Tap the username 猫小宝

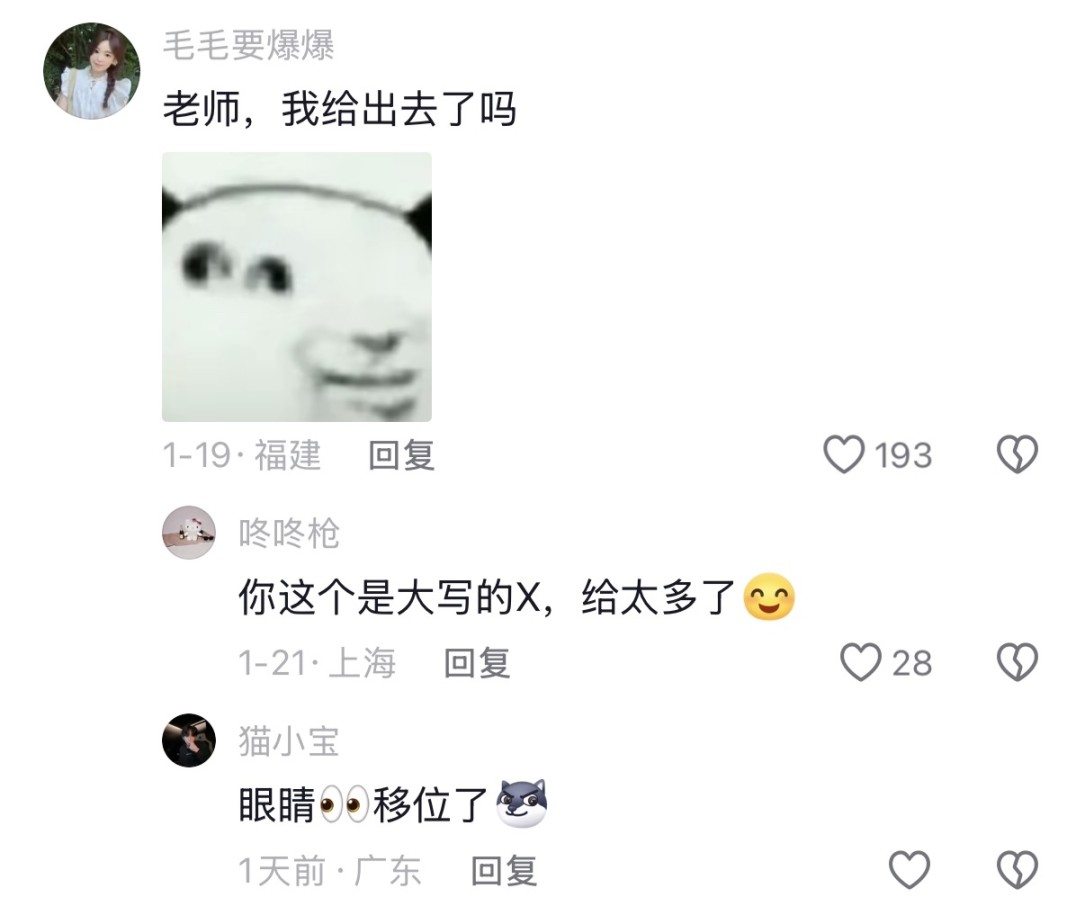[289, 741]
